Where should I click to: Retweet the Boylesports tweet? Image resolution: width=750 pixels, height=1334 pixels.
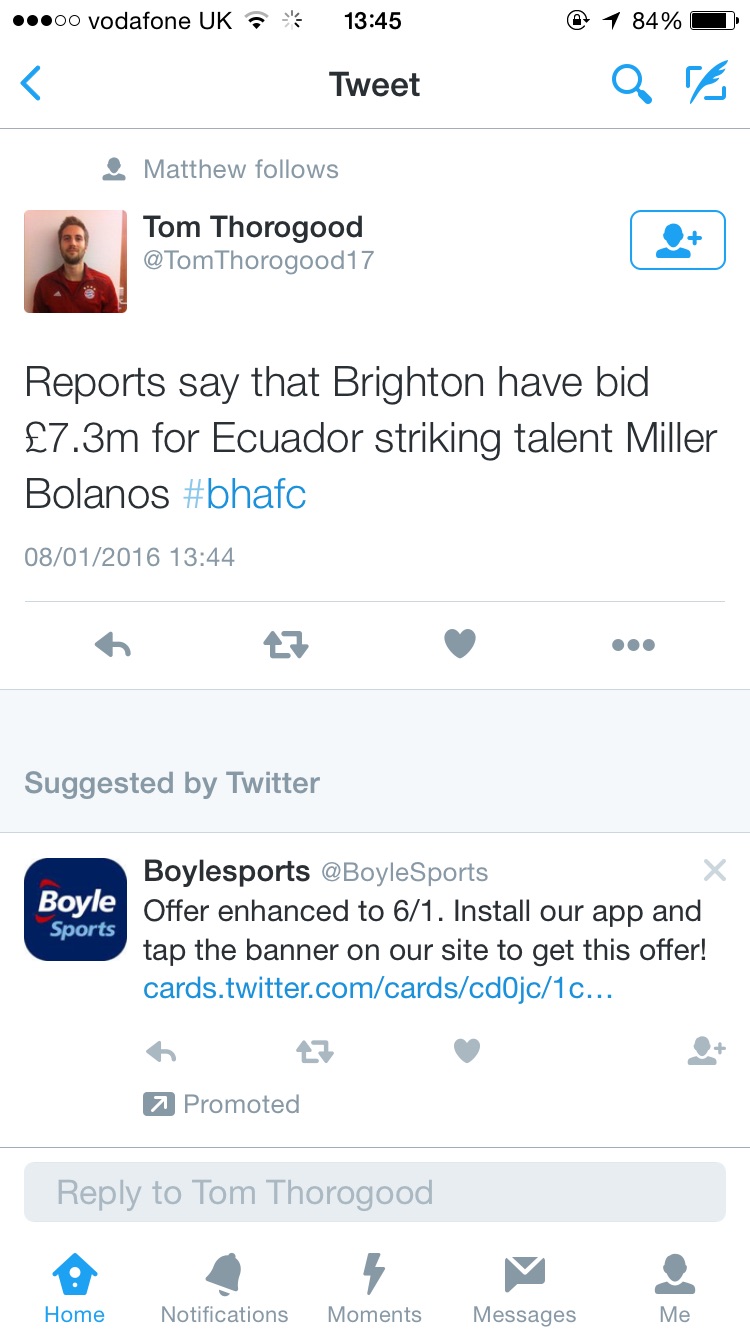pyautogui.click(x=315, y=1051)
